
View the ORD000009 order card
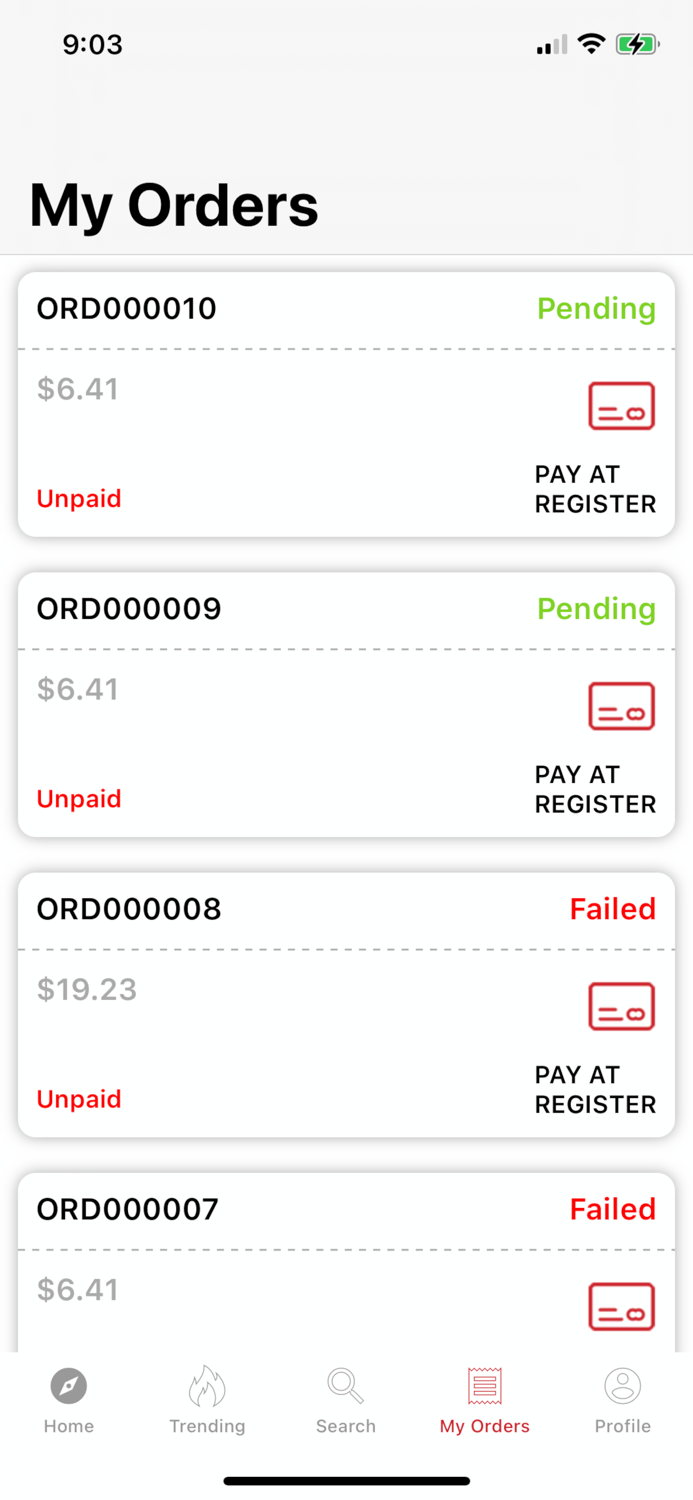[x=346, y=704]
